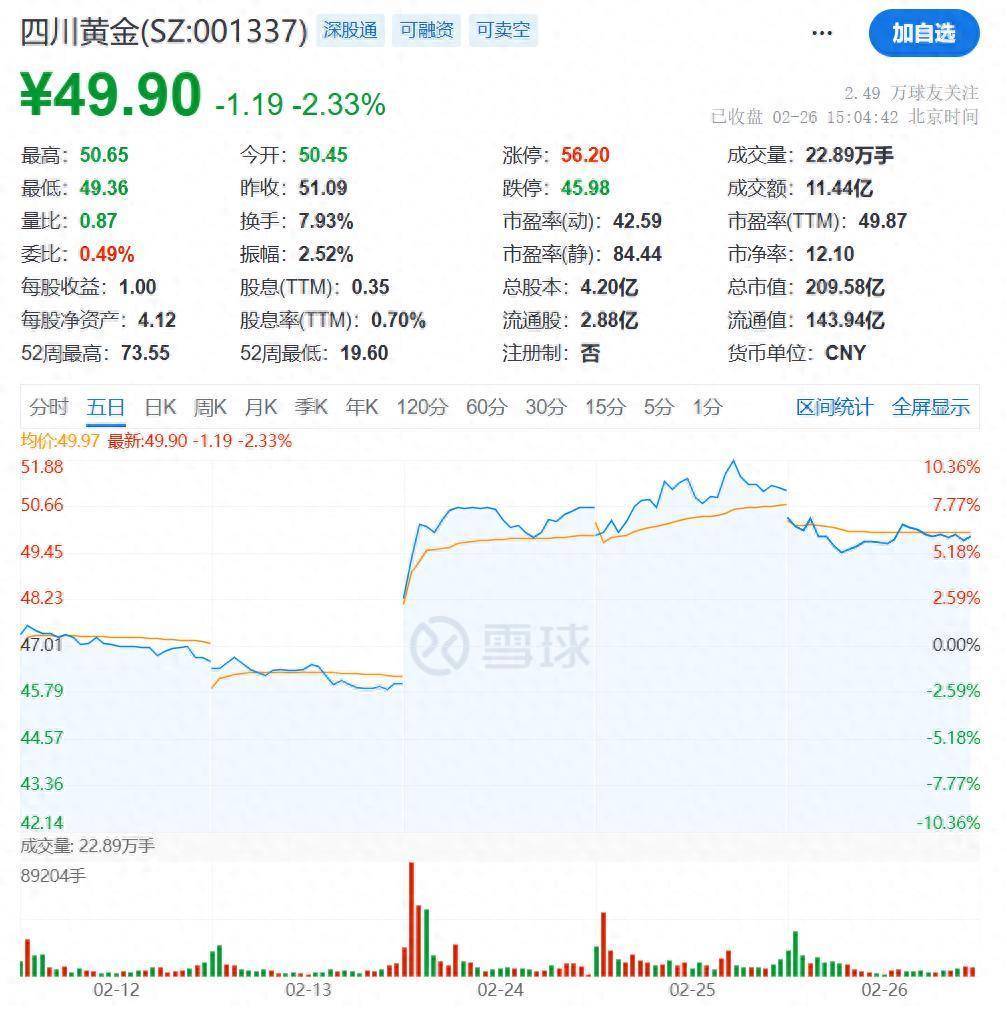The width and height of the screenshot is (1007, 1015).
Task: Tap the 深股通 tag
Action: pos(351,30)
